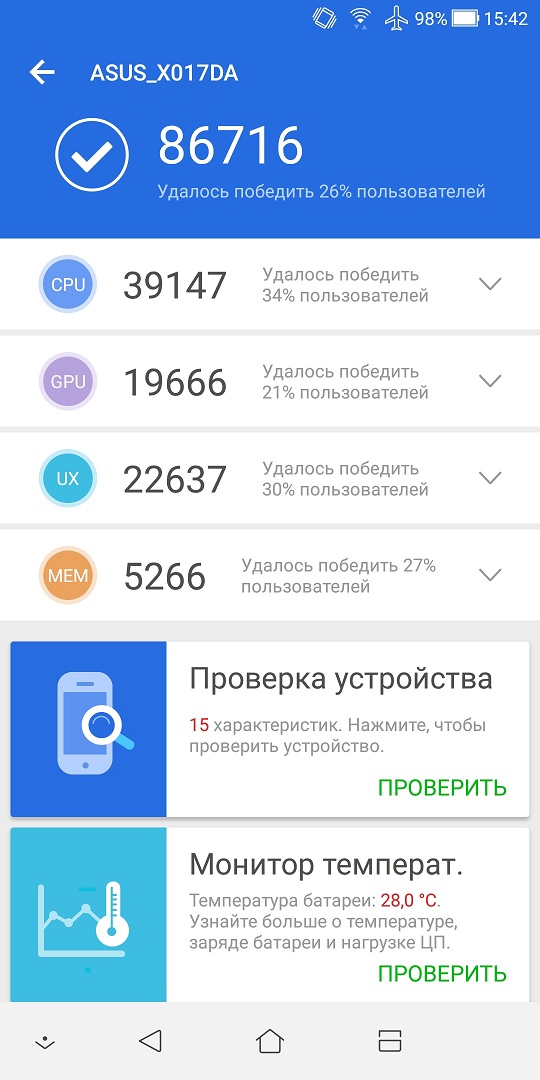Go to the home screen
This screenshot has width=540, height=1080.
[270, 1041]
